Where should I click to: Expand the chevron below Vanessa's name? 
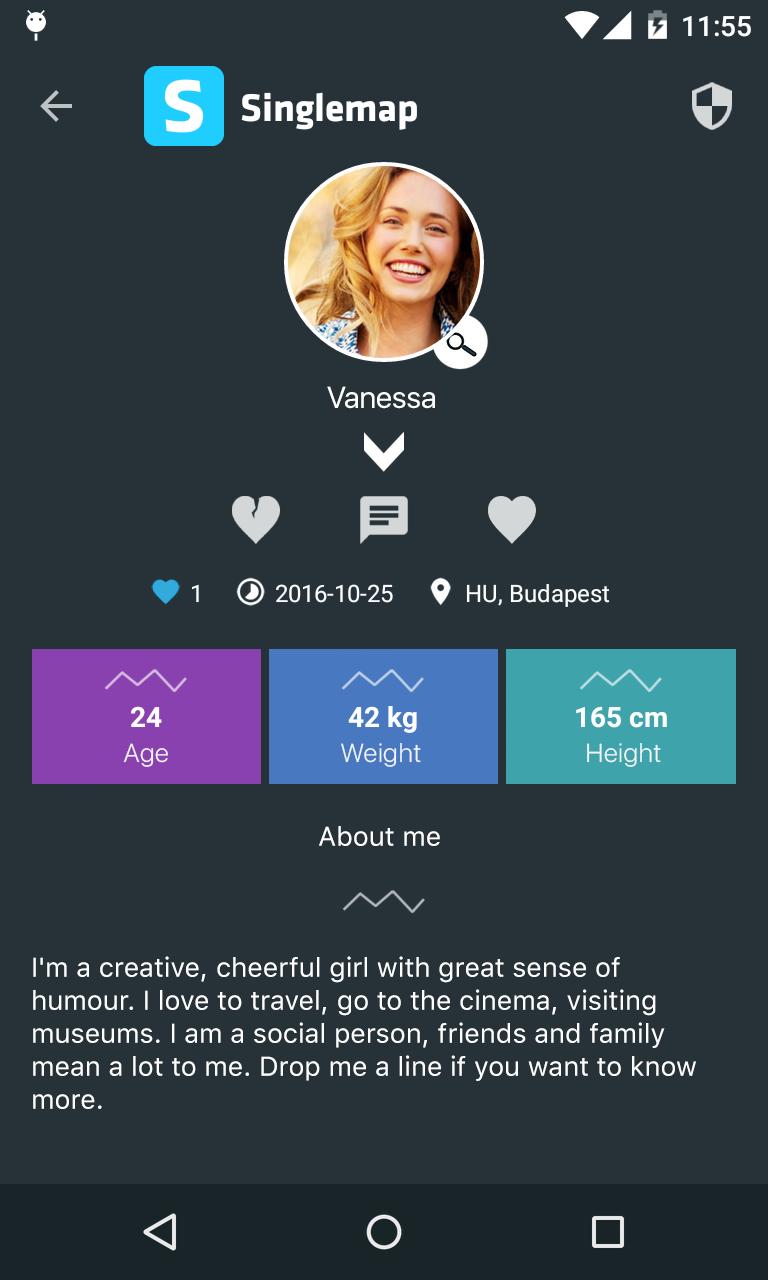tap(383, 450)
